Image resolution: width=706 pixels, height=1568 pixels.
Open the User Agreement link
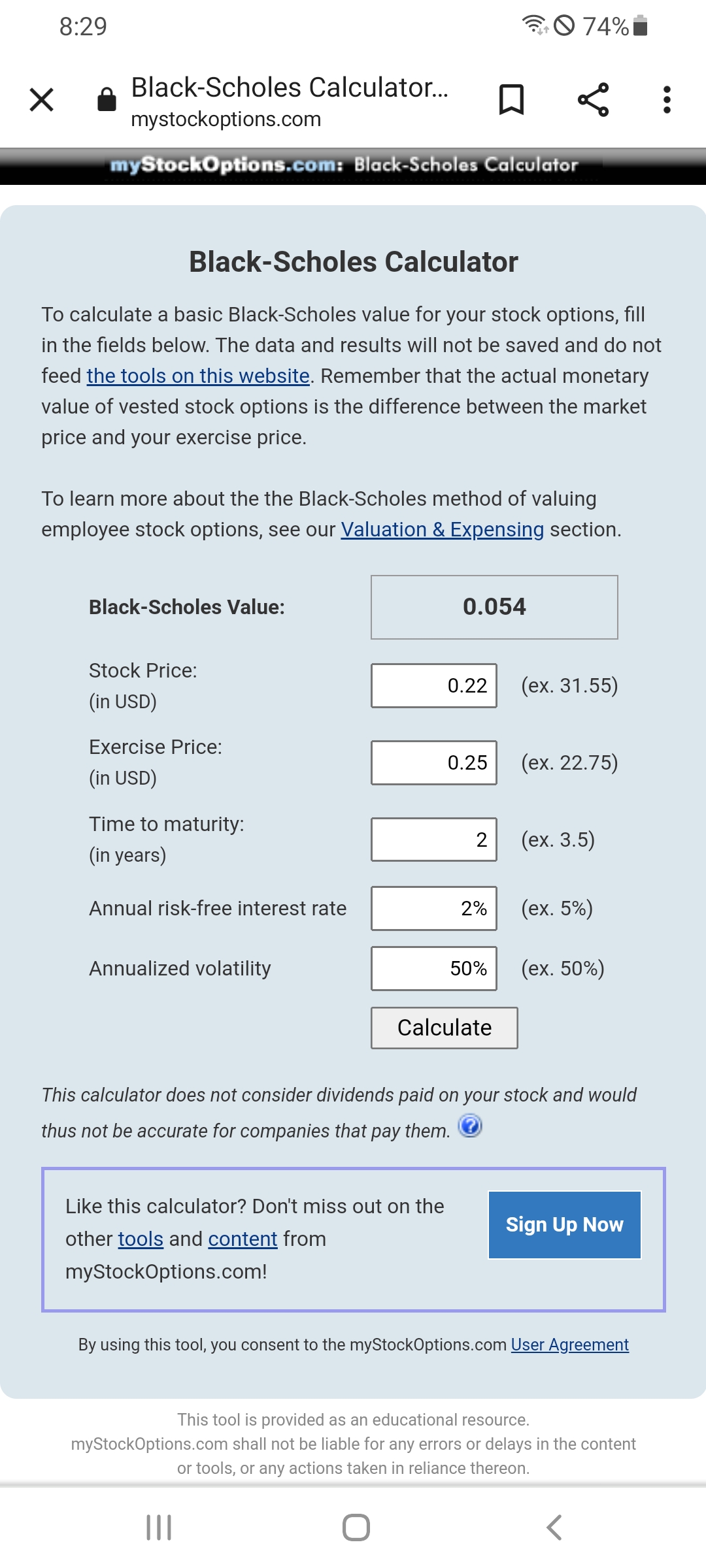570,1345
